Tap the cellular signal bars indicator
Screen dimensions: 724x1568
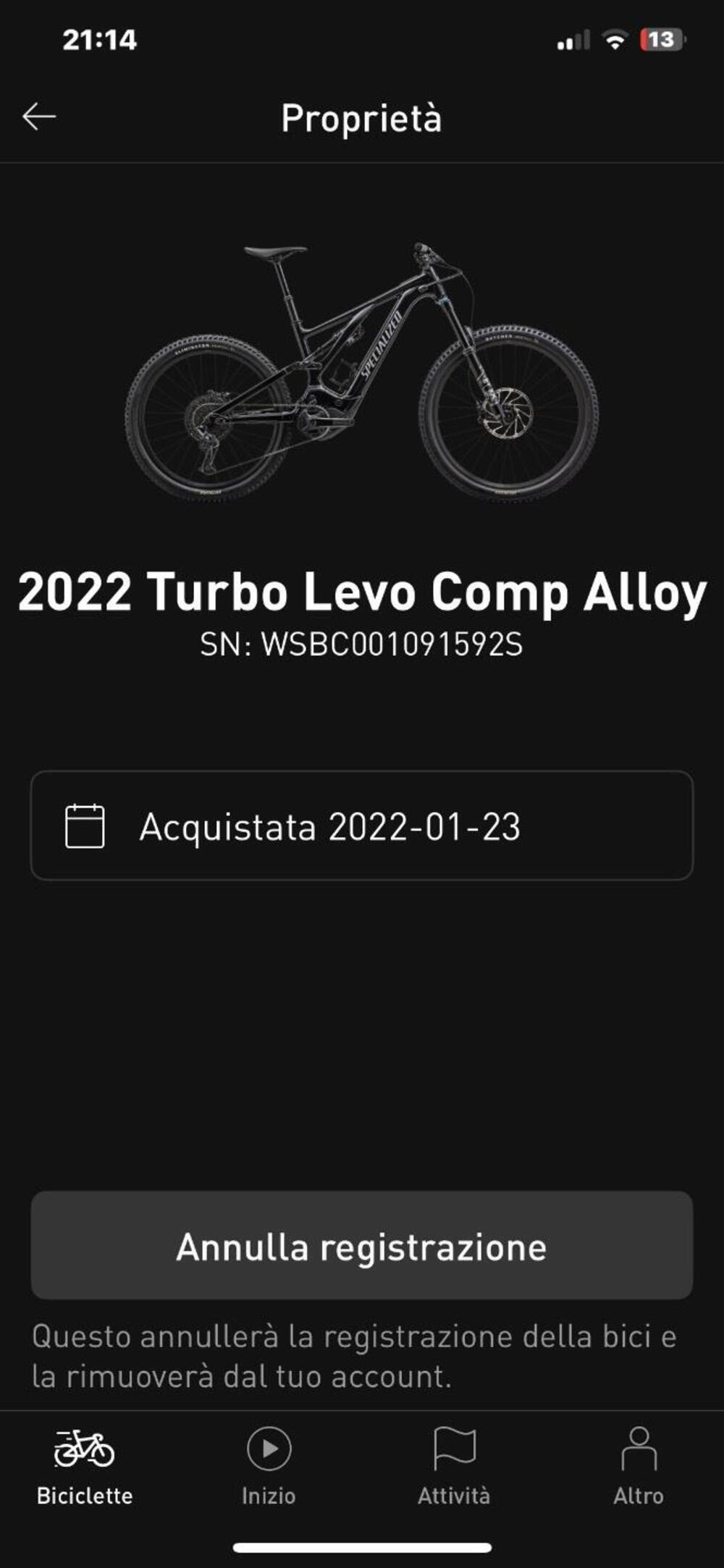click(x=572, y=40)
